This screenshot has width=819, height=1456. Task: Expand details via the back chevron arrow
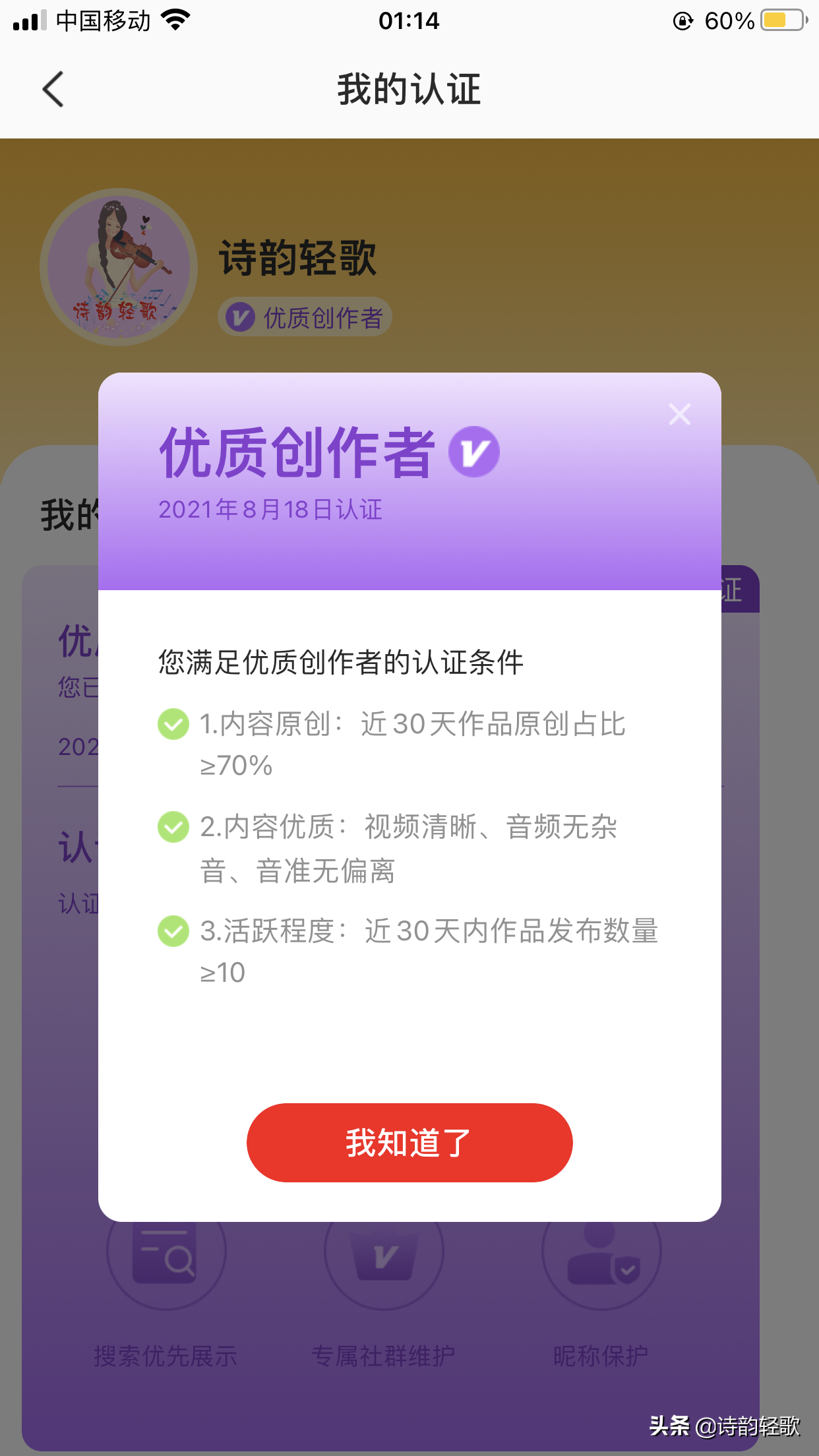point(52,90)
